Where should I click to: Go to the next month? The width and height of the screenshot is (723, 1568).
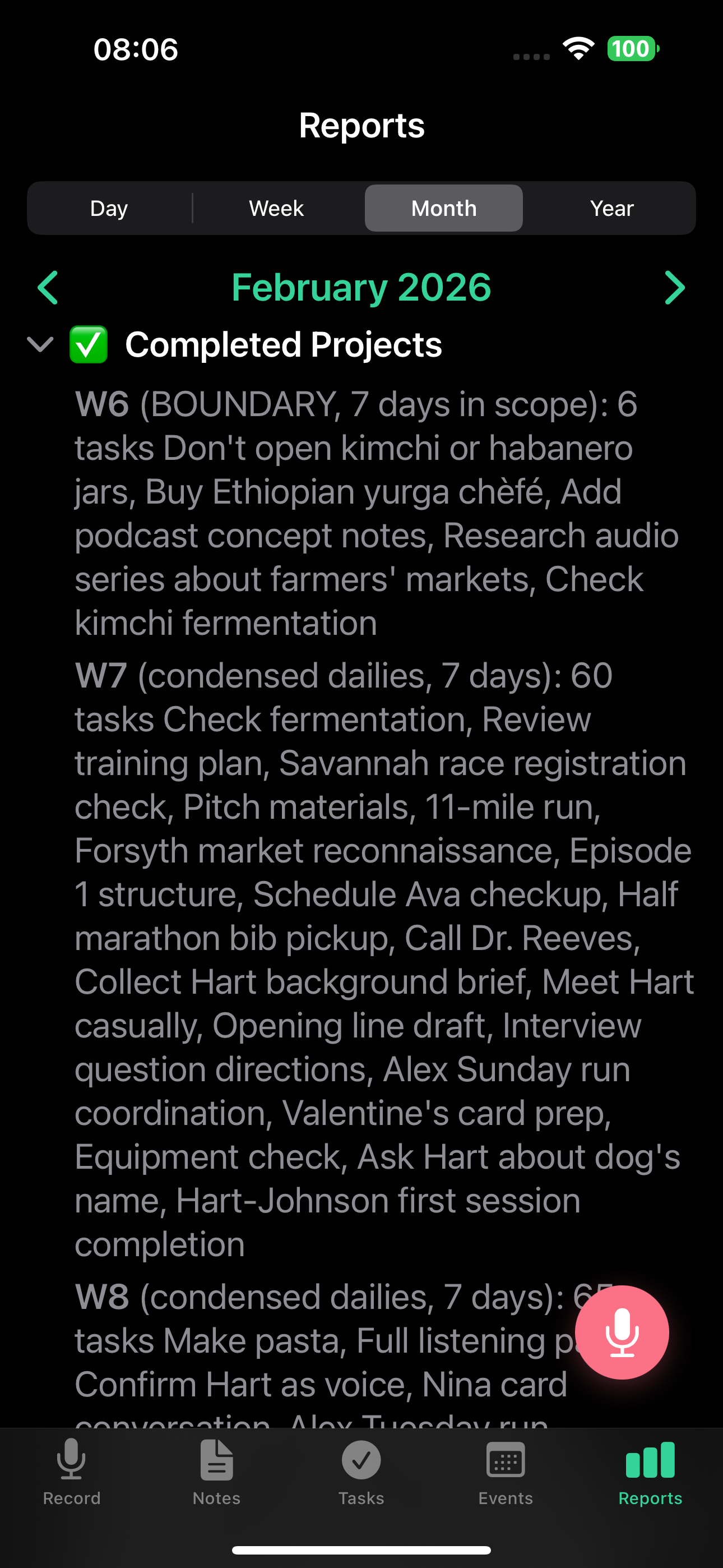[674, 287]
